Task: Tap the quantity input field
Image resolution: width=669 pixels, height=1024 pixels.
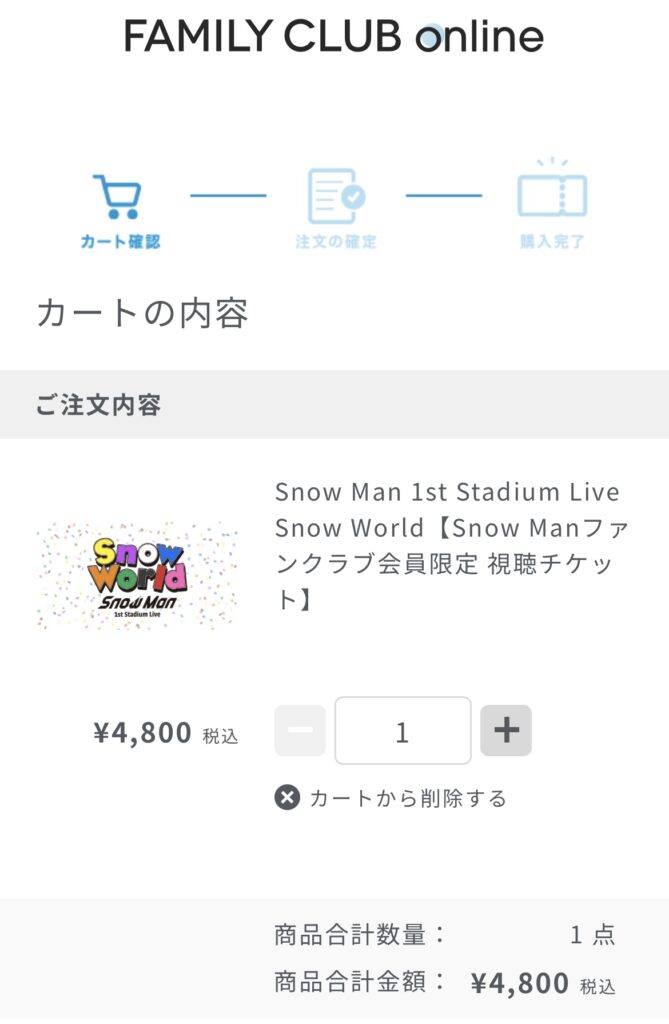Action: click(x=402, y=731)
